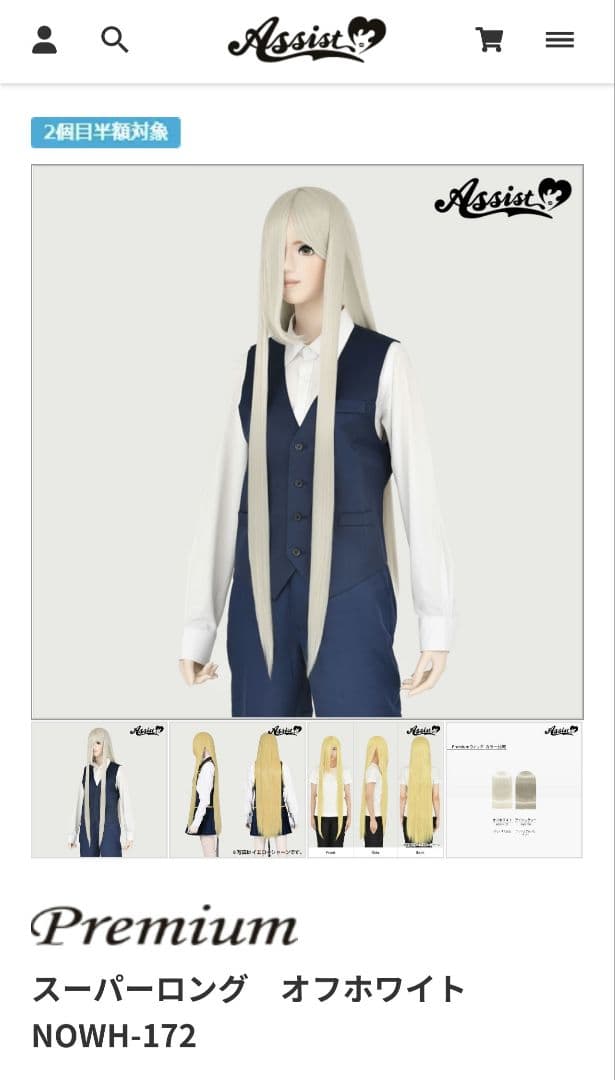
Task: Open the hamburger menu
Action: click(559, 40)
